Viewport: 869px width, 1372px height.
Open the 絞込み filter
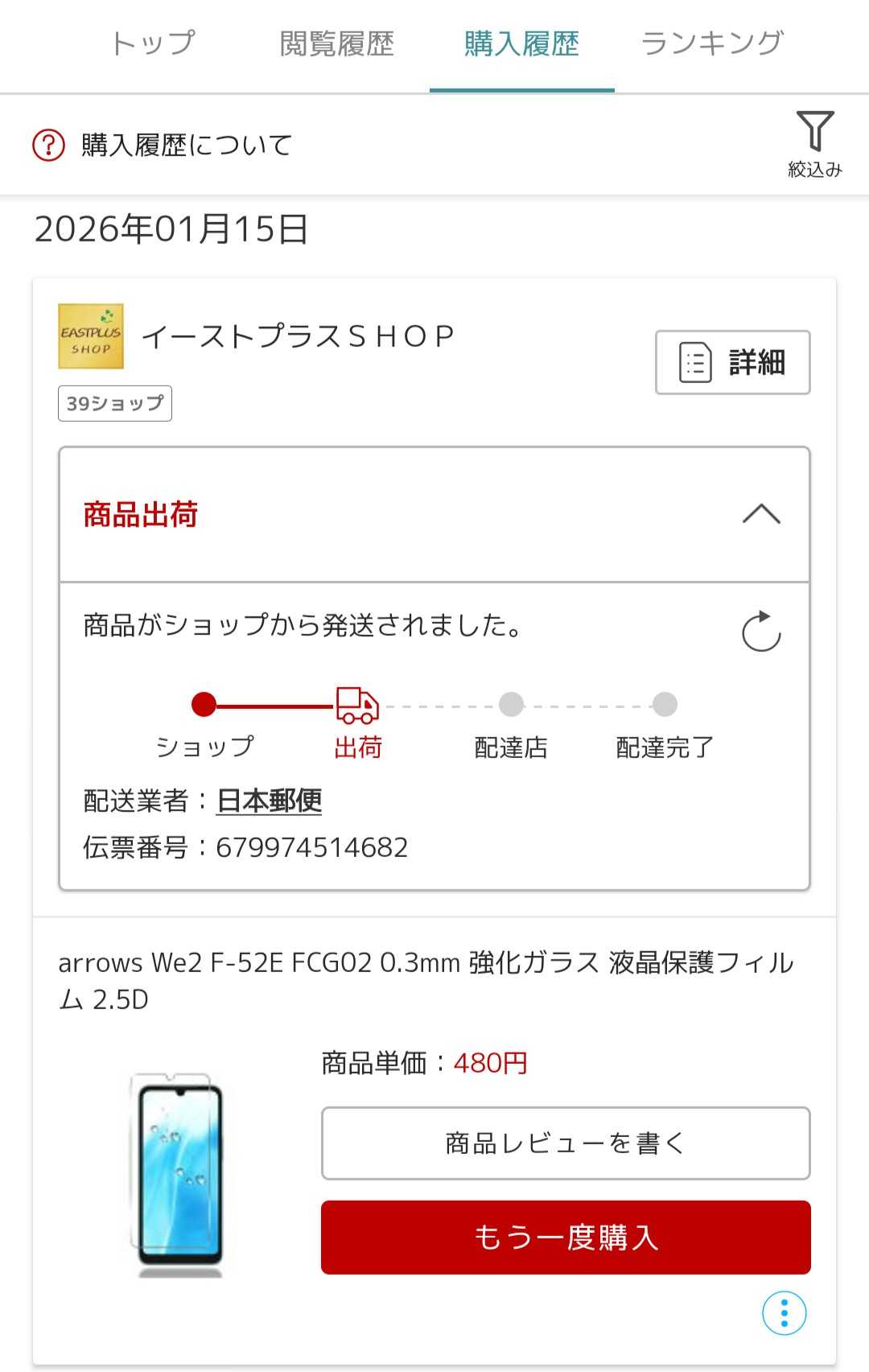[814, 143]
